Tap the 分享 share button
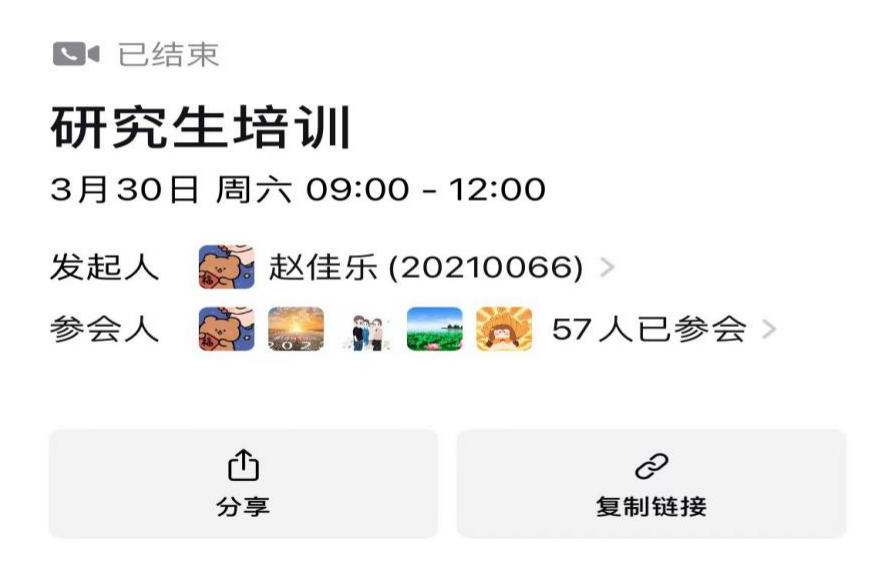Viewport: 896px width, 566px height. (243, 484)
